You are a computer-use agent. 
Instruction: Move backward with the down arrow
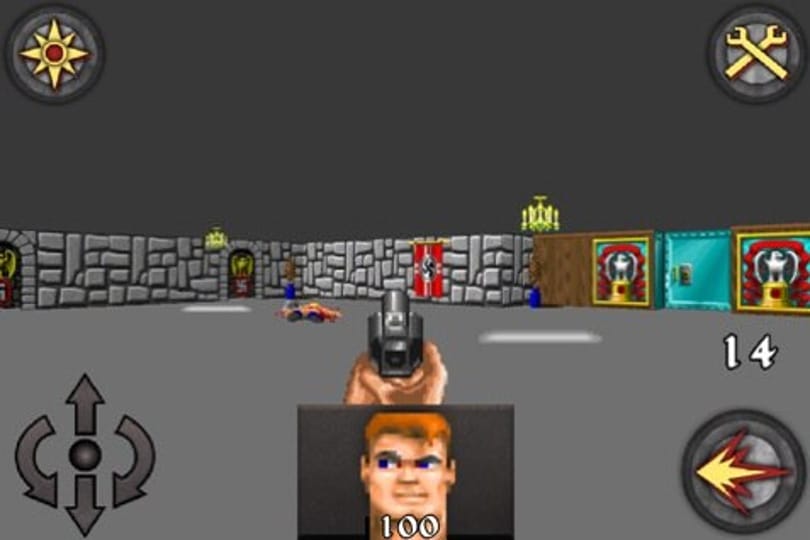[x=85, y=505]
